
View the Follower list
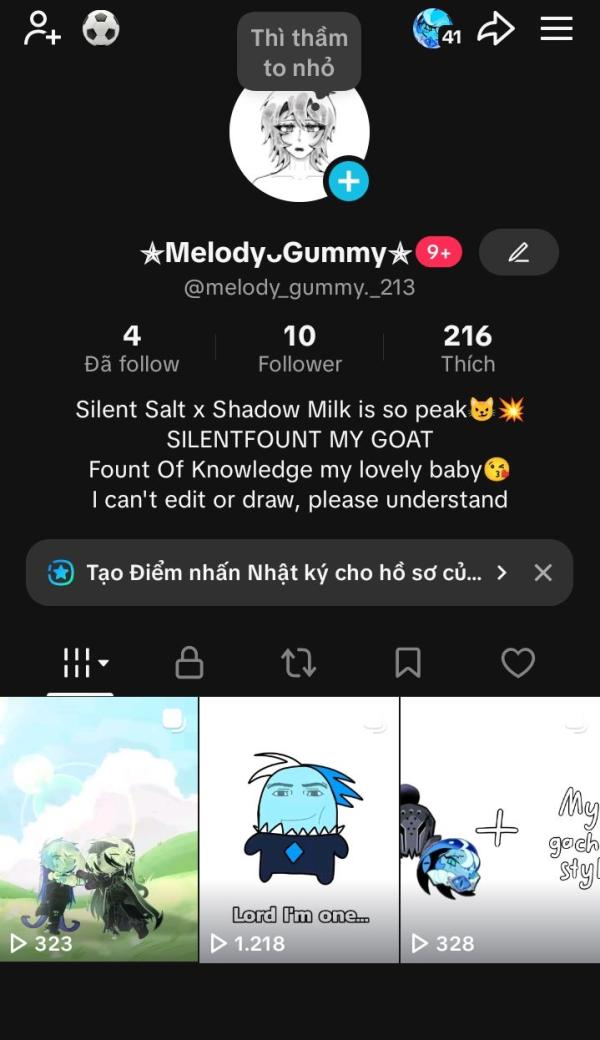point(300,349)
